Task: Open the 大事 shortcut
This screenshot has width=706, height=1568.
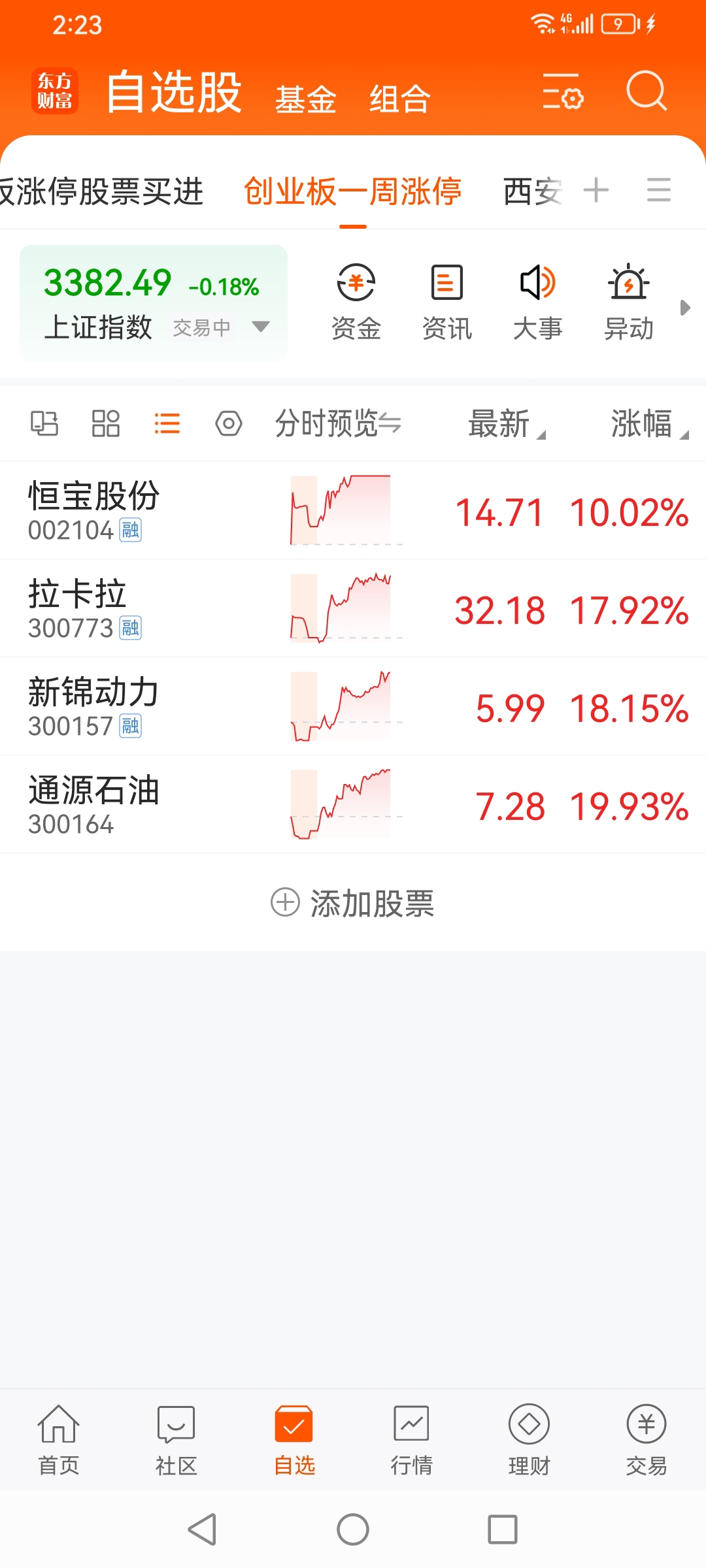Action: [537, 302]
